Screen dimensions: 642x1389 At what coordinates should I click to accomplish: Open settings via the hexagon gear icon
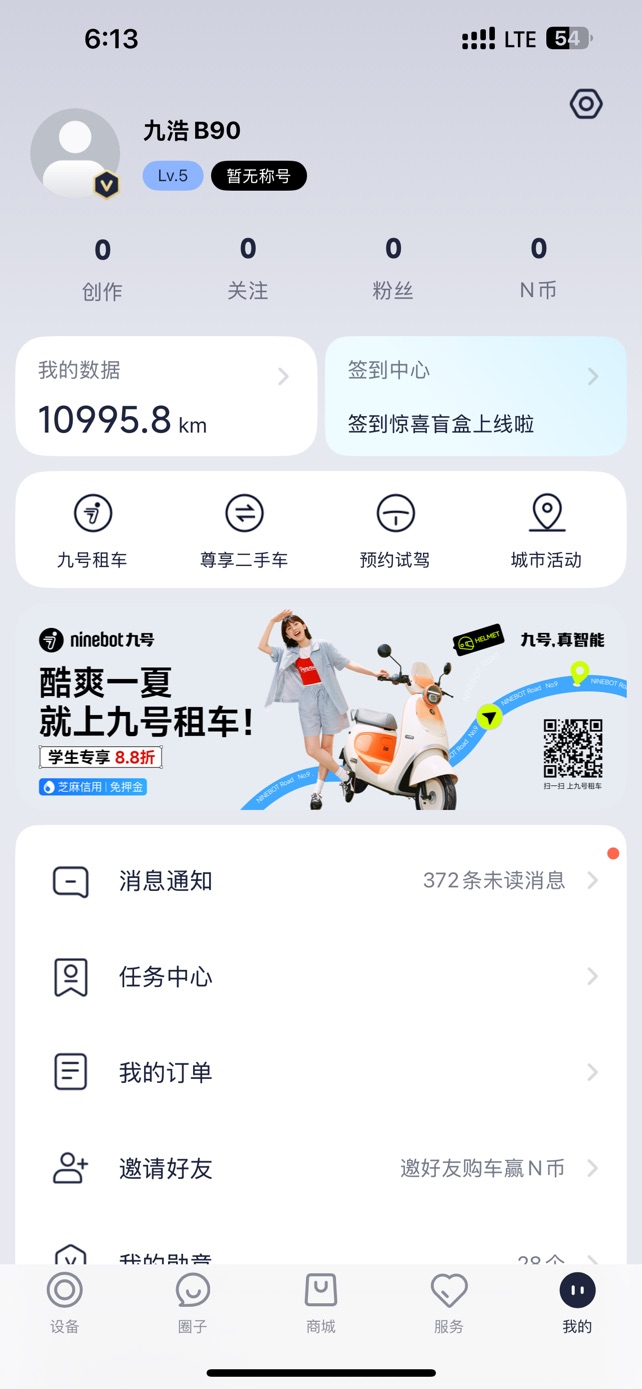[585, 104]
